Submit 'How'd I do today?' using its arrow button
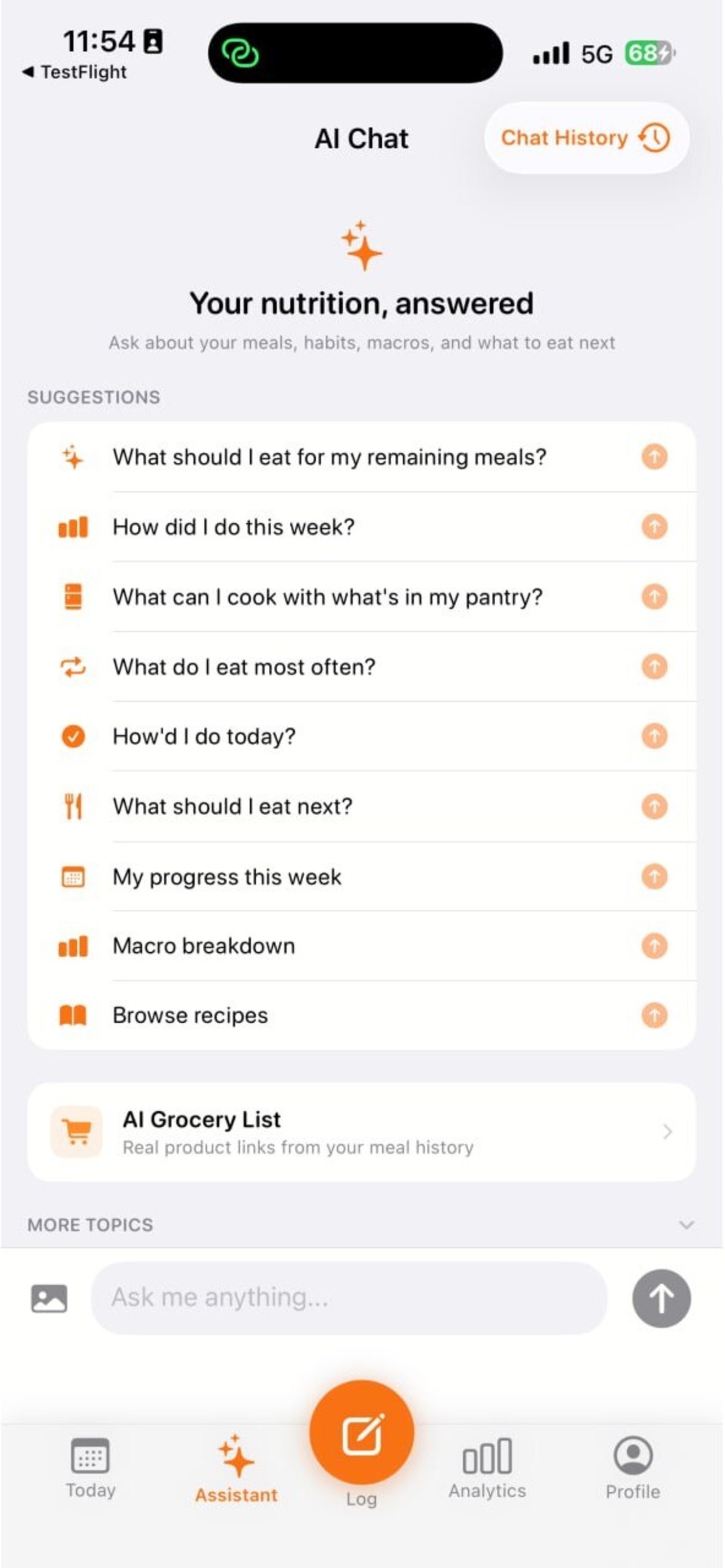Viewport: 725px width, 1568px height. pos(654,737)
